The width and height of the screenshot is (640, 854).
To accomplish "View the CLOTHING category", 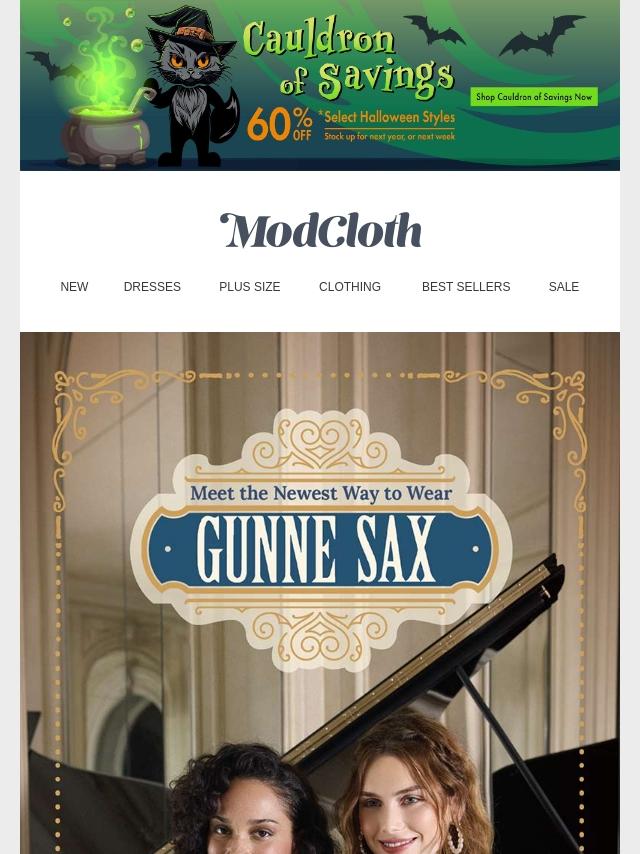I will 350,287.
